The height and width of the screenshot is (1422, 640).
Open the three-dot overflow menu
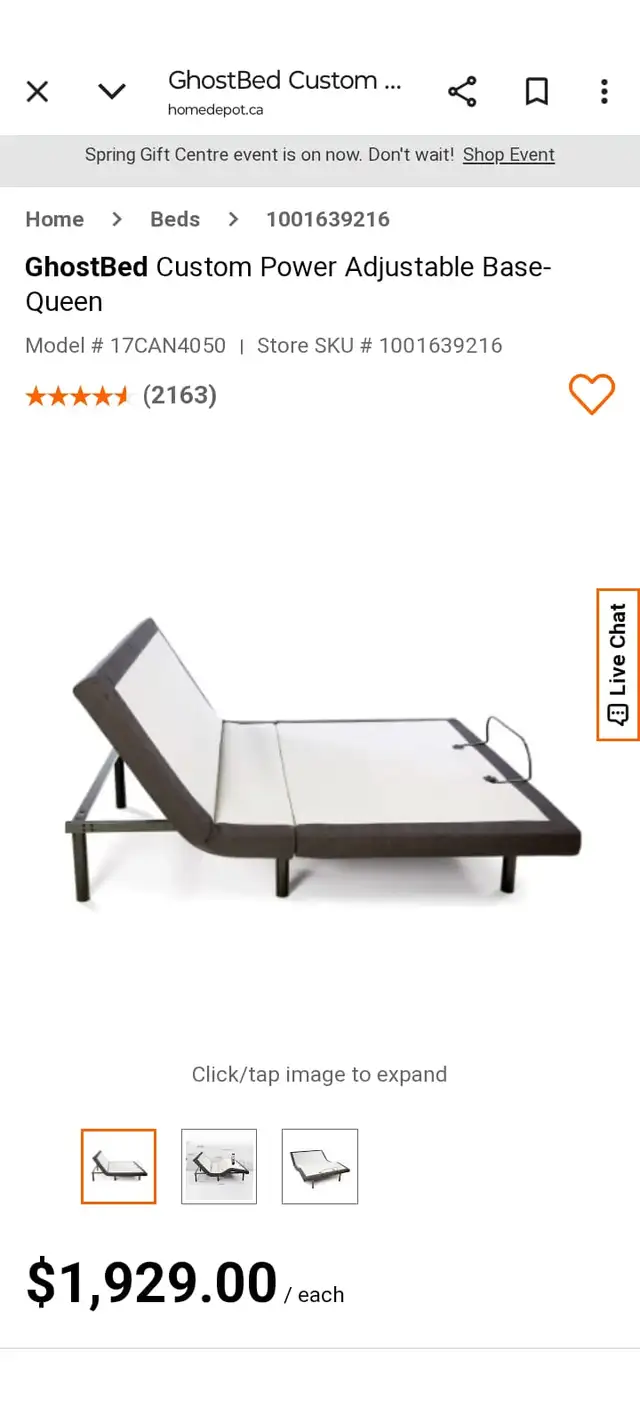pos(604,92)
